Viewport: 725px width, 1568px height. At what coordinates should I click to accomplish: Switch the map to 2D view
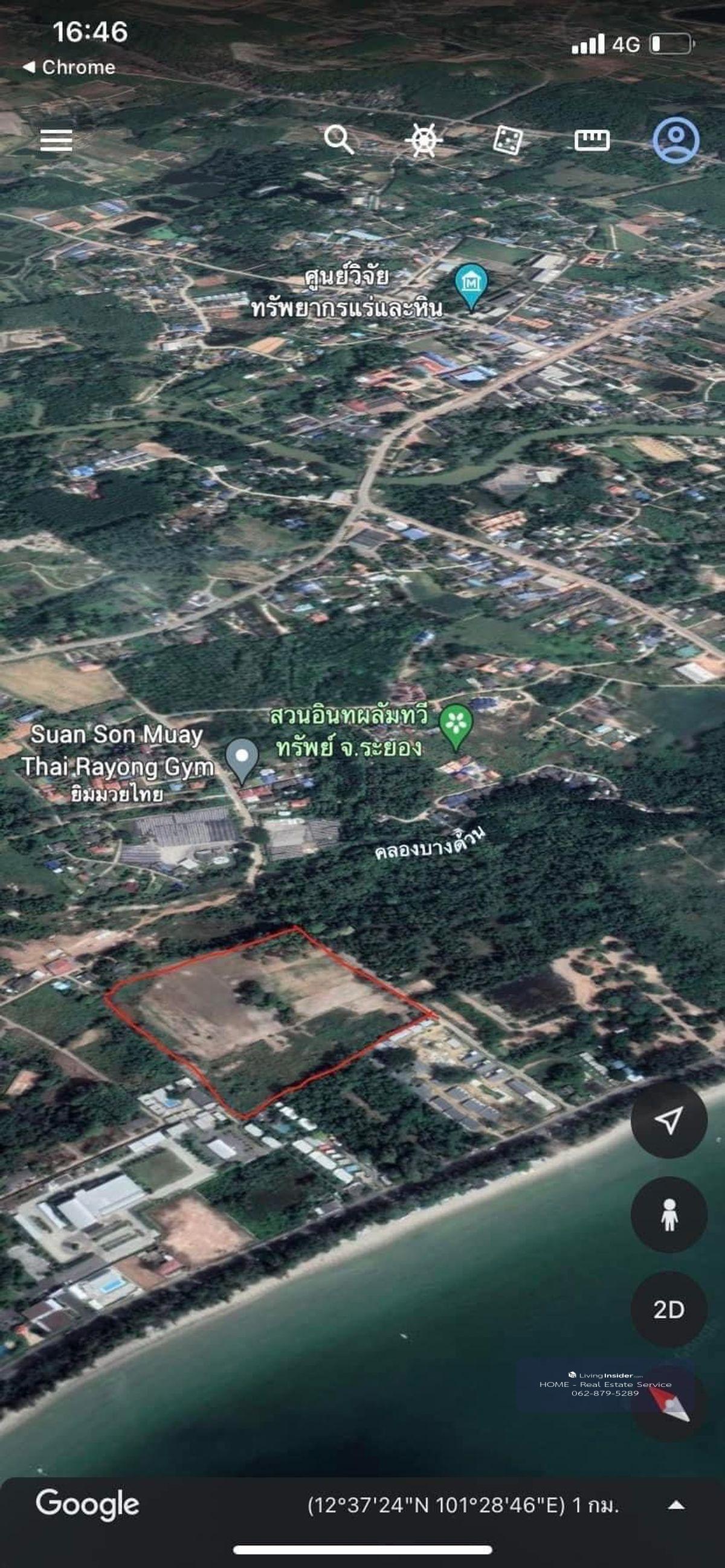coord(668,1309)
